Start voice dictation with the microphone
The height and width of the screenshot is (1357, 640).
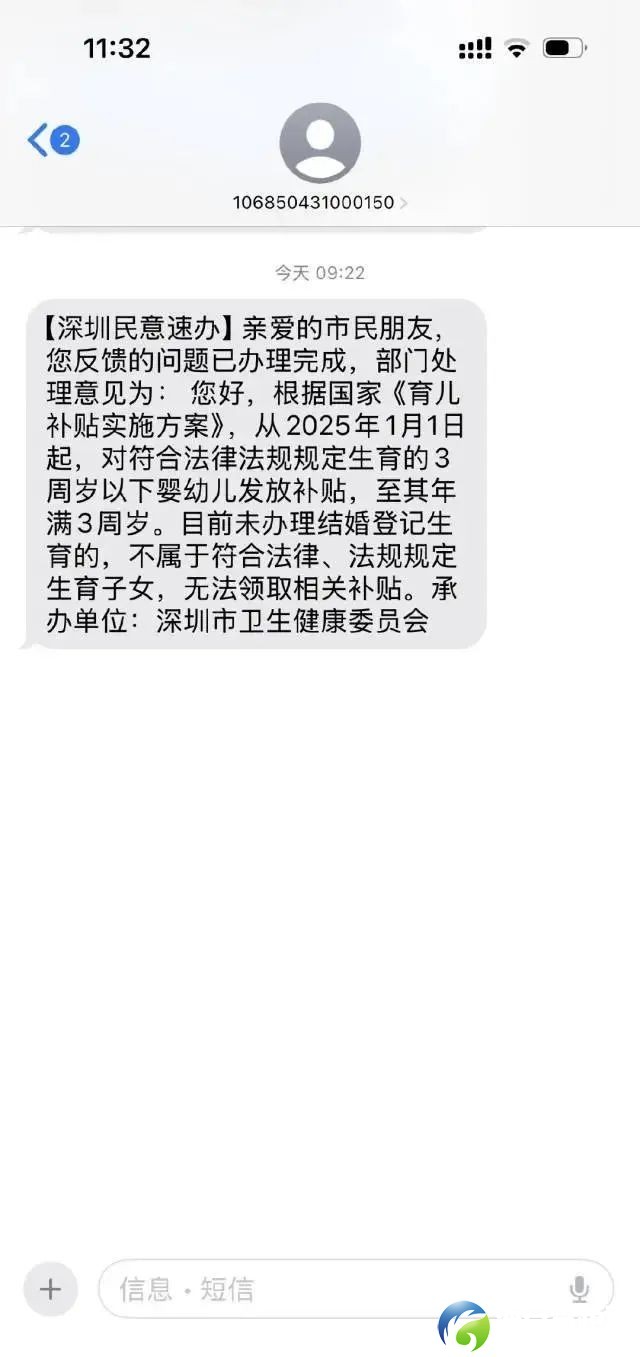579,1289
